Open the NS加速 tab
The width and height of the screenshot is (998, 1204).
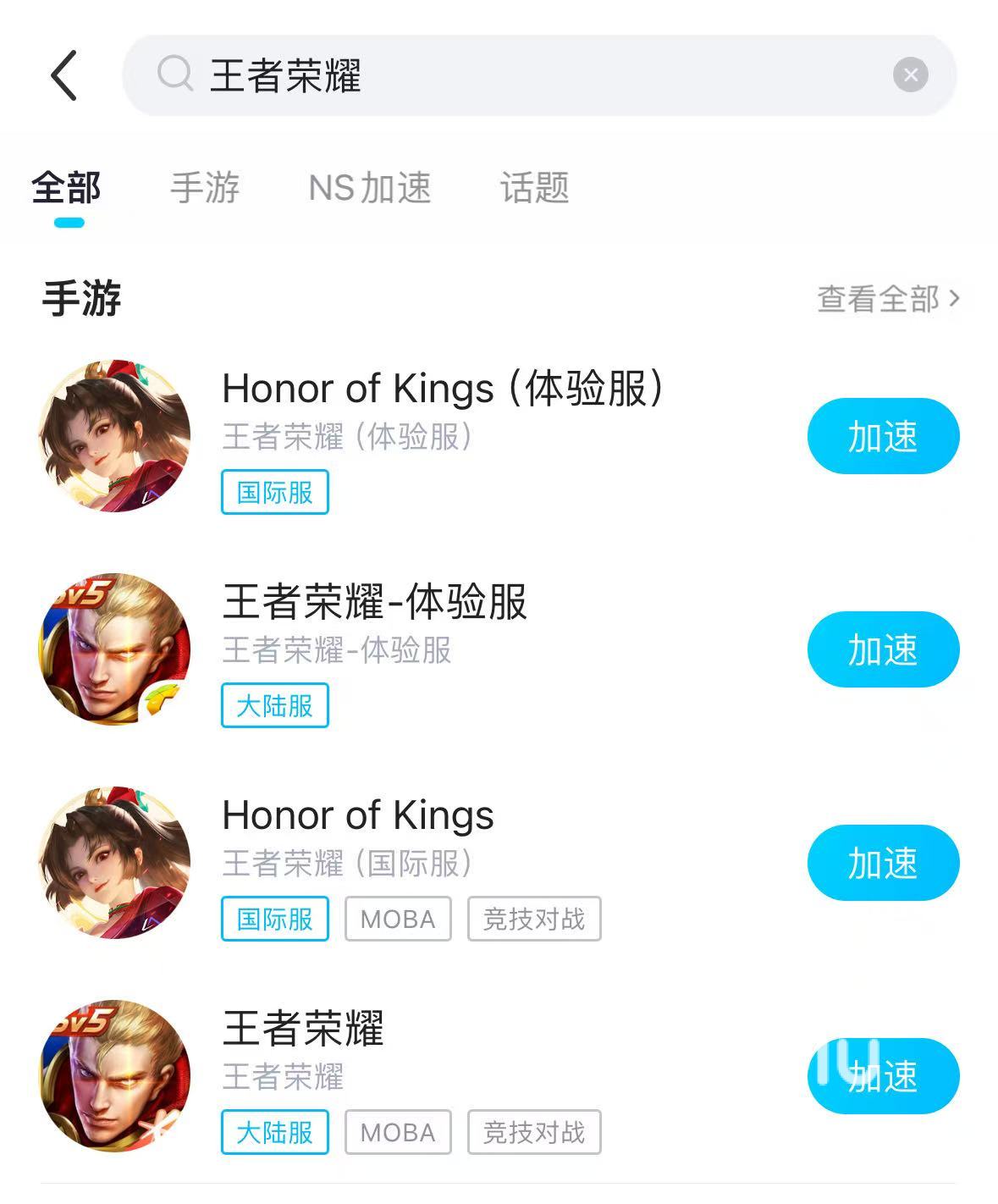[x=370, y=188]
